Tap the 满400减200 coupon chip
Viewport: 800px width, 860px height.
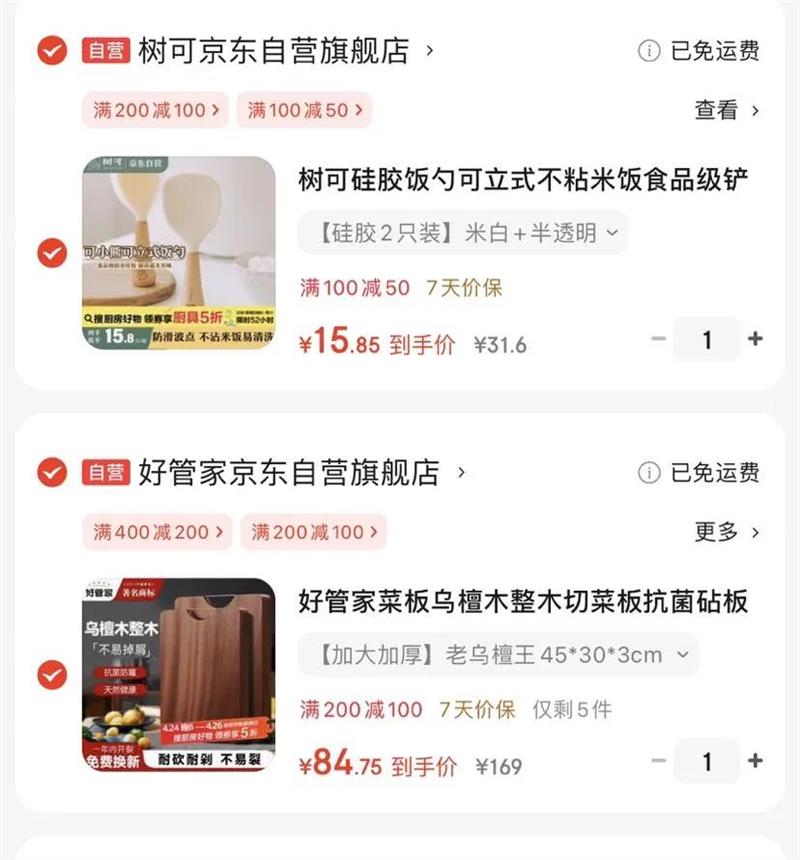pos(157,531)
